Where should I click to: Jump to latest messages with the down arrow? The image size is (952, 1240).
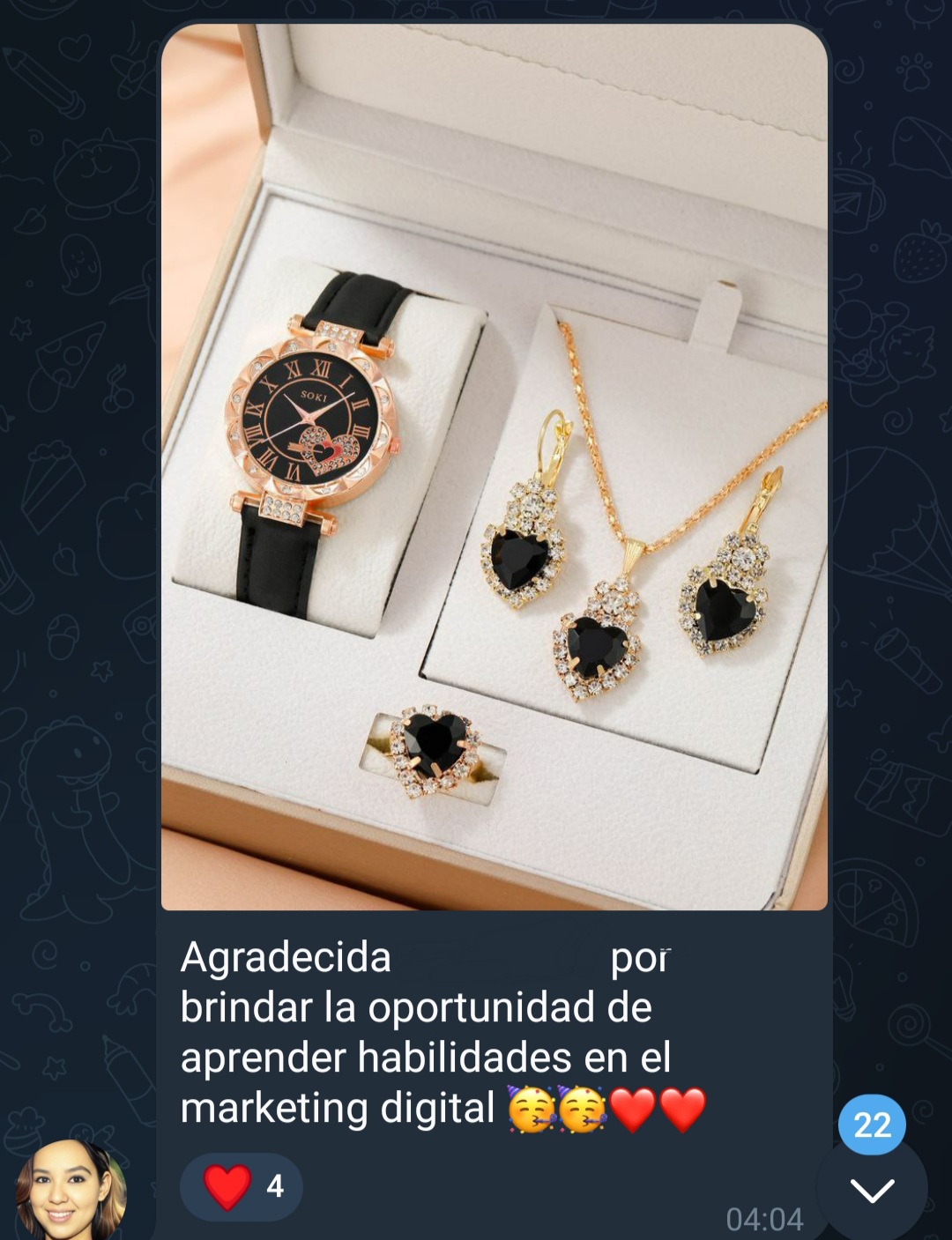coord(872,1190)
